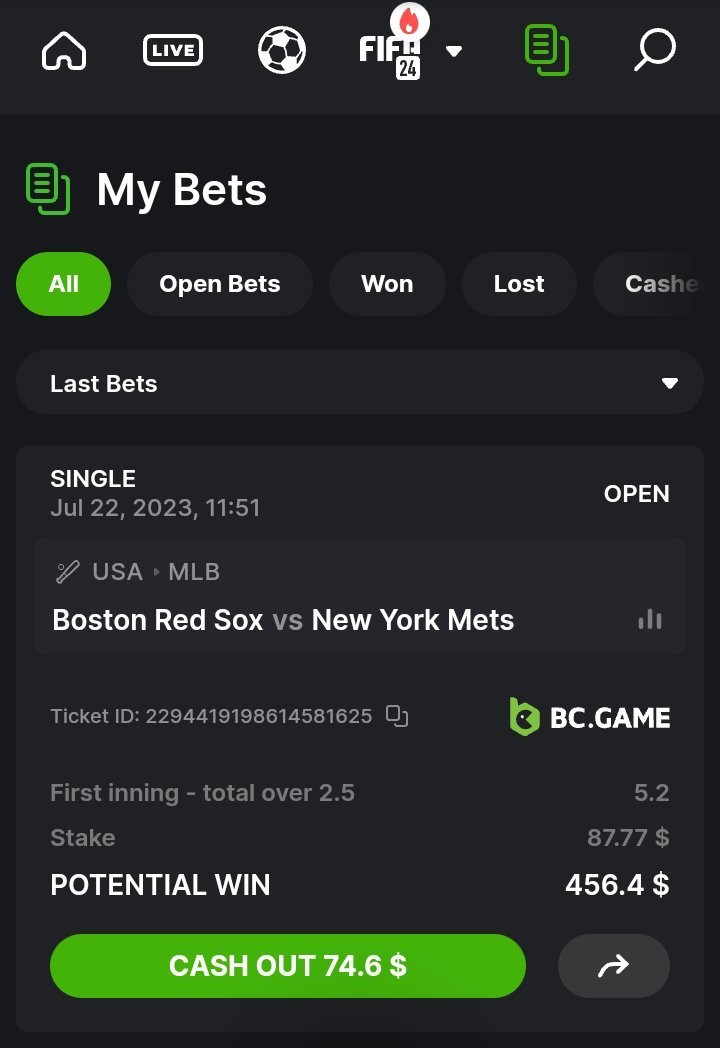
Task: Open the soccer sports section
Action: pos(281,50)
